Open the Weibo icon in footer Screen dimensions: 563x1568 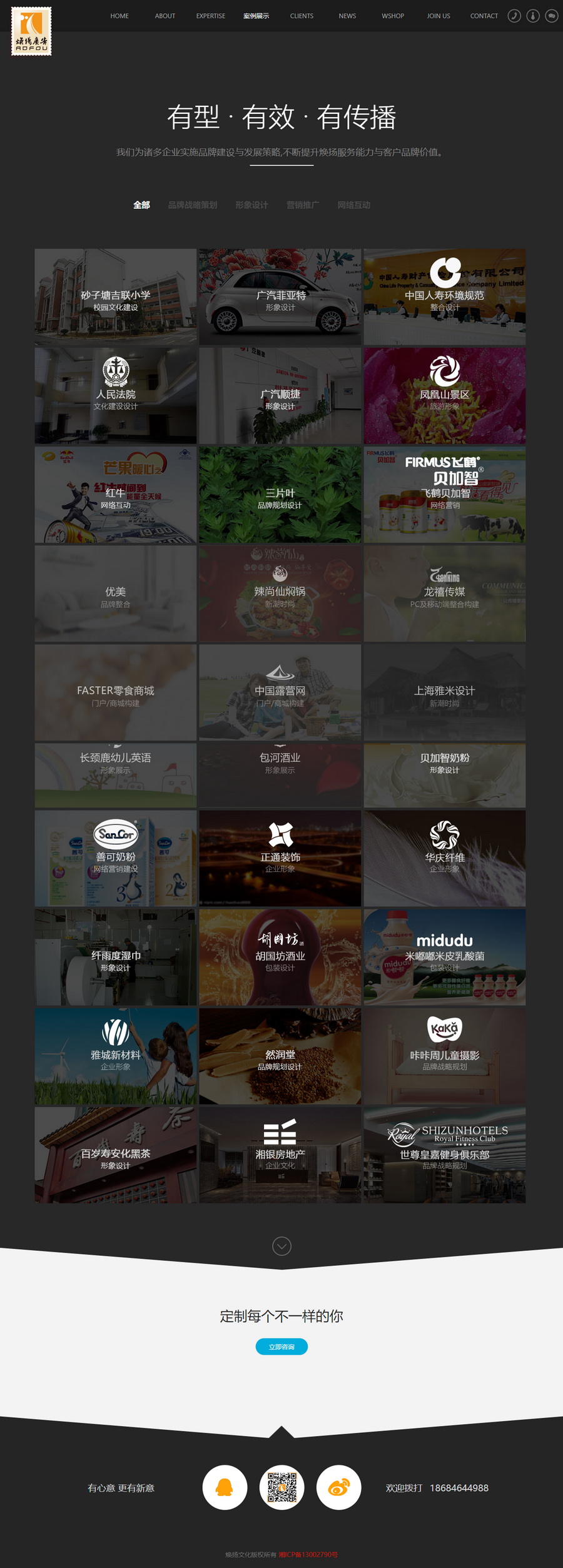click(338, 1487)
